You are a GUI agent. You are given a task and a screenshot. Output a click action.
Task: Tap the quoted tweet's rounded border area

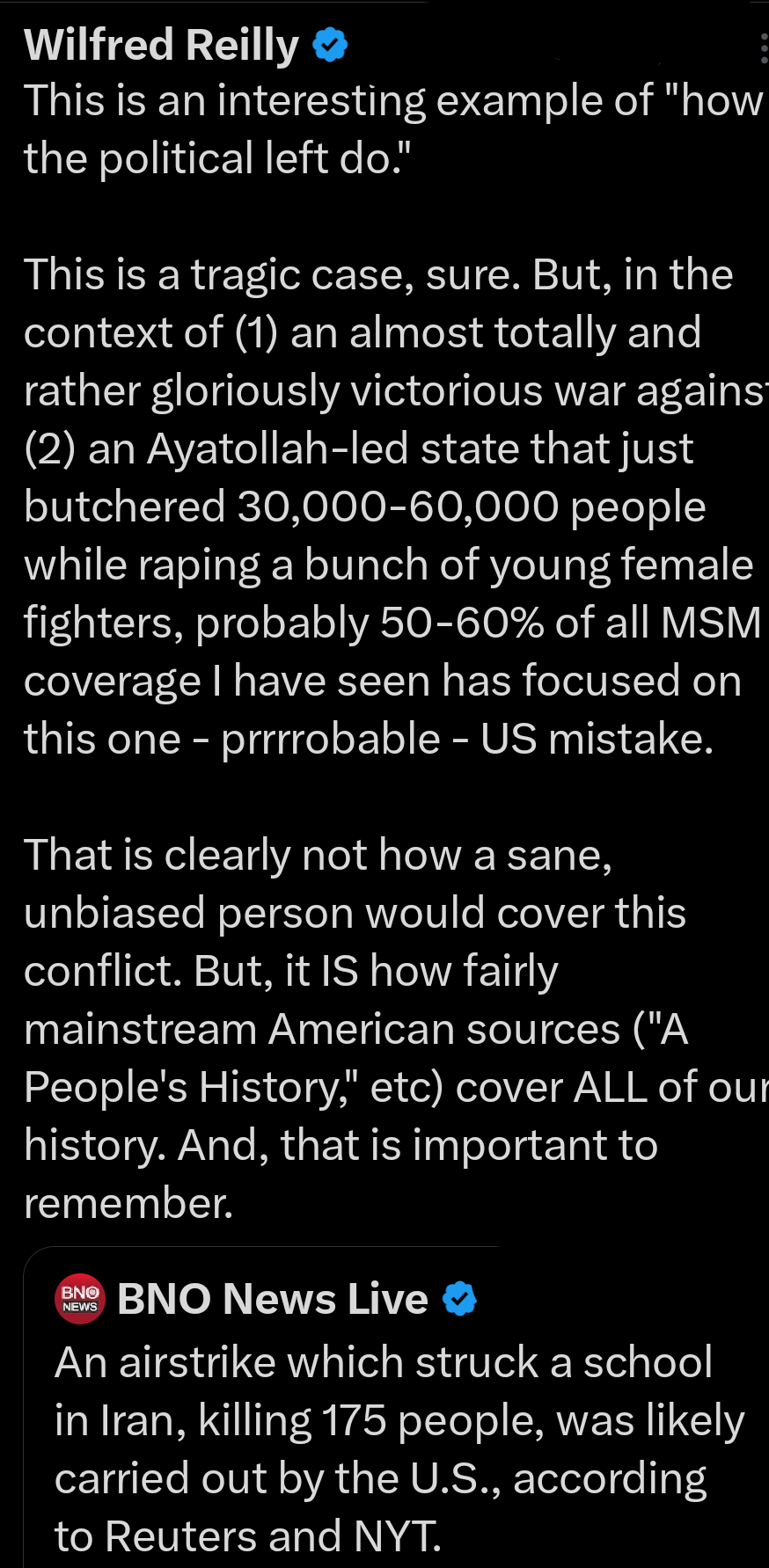26,1407
